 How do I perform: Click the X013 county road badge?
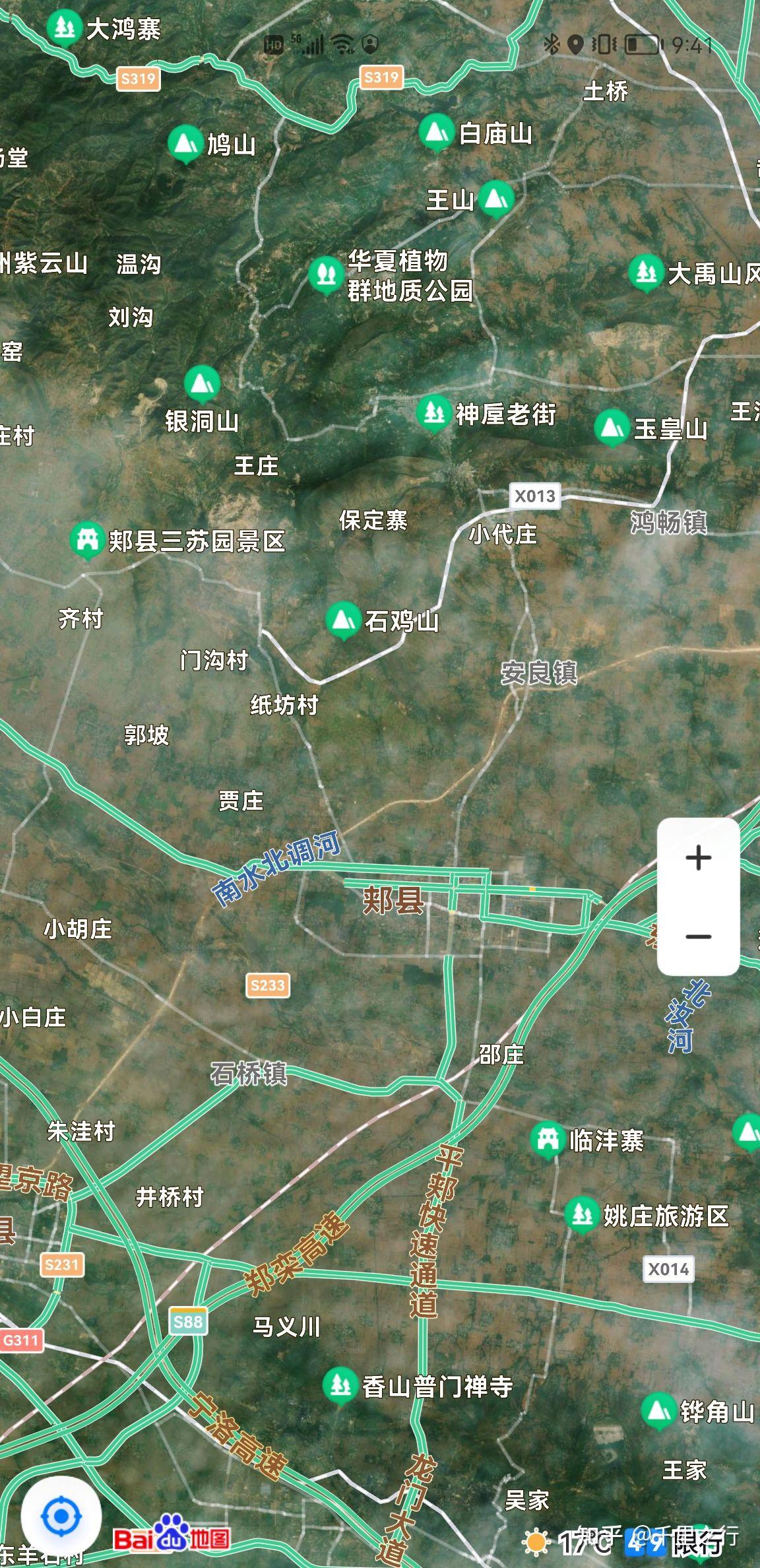(535, 496)
